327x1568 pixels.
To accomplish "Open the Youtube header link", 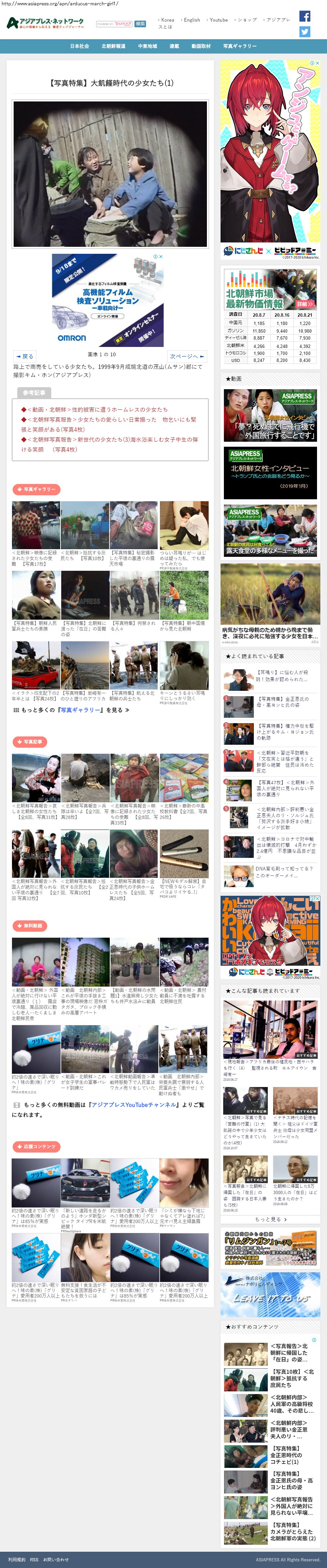I will coord(219,20).
